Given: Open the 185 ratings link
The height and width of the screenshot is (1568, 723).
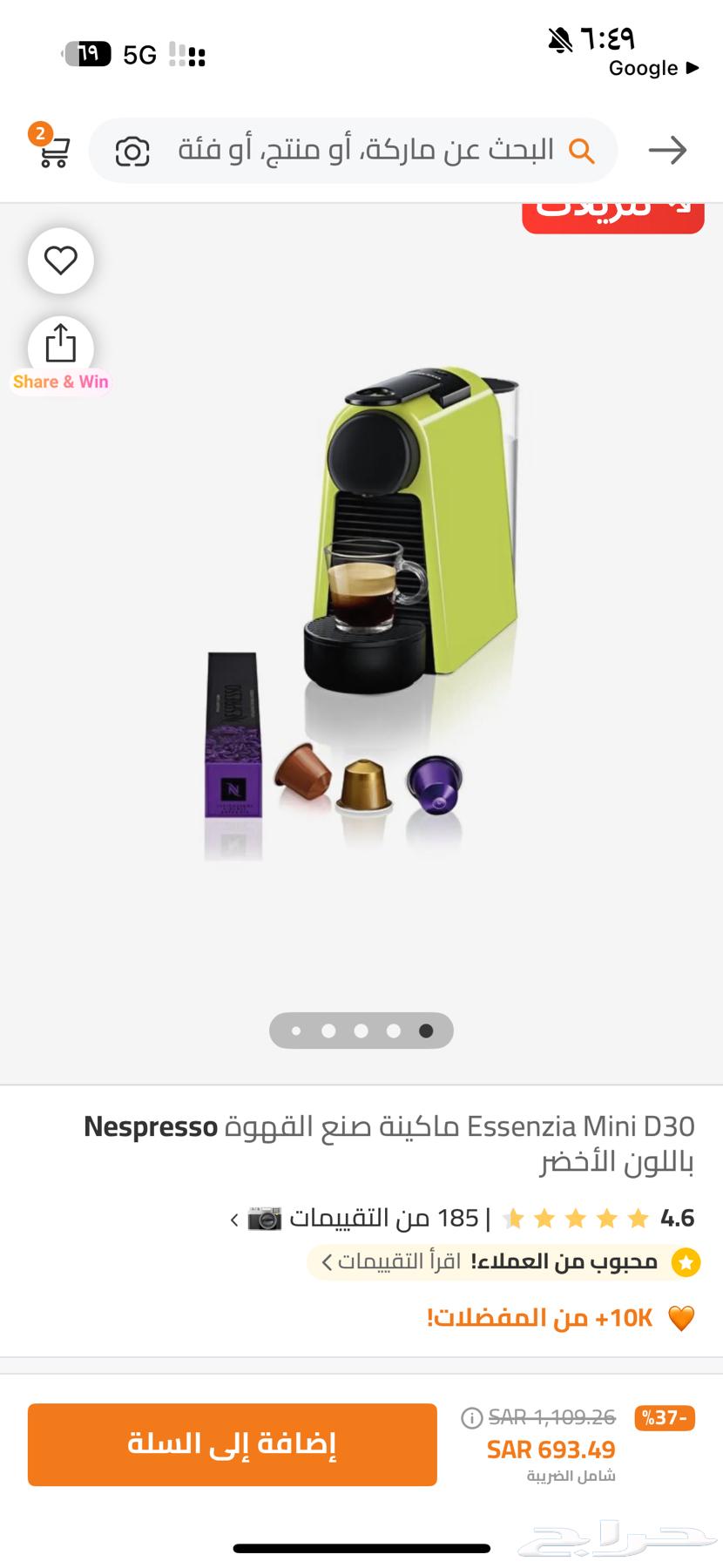Looking at the screenshot, I should (366, 1218).
